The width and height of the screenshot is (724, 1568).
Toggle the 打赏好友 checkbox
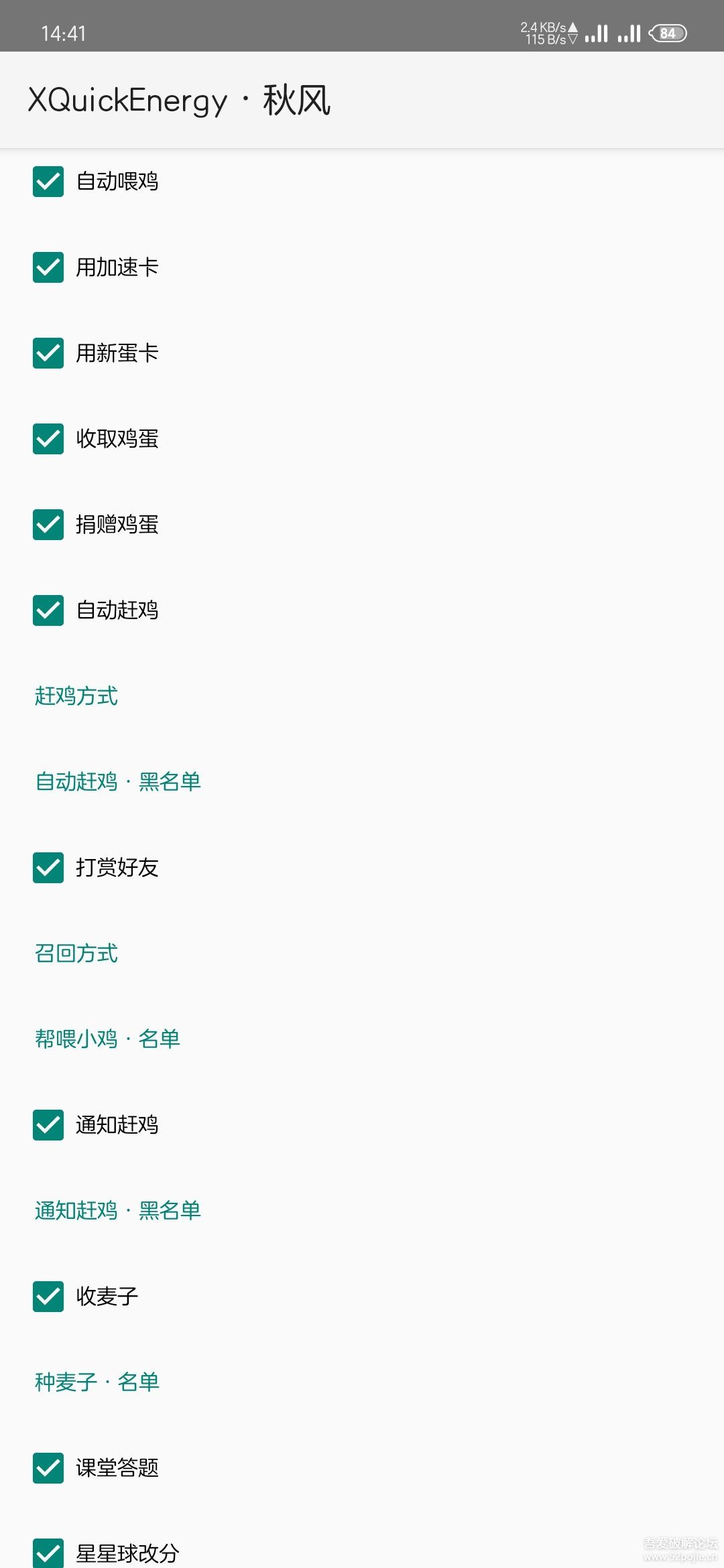click(x=48, y=868)
